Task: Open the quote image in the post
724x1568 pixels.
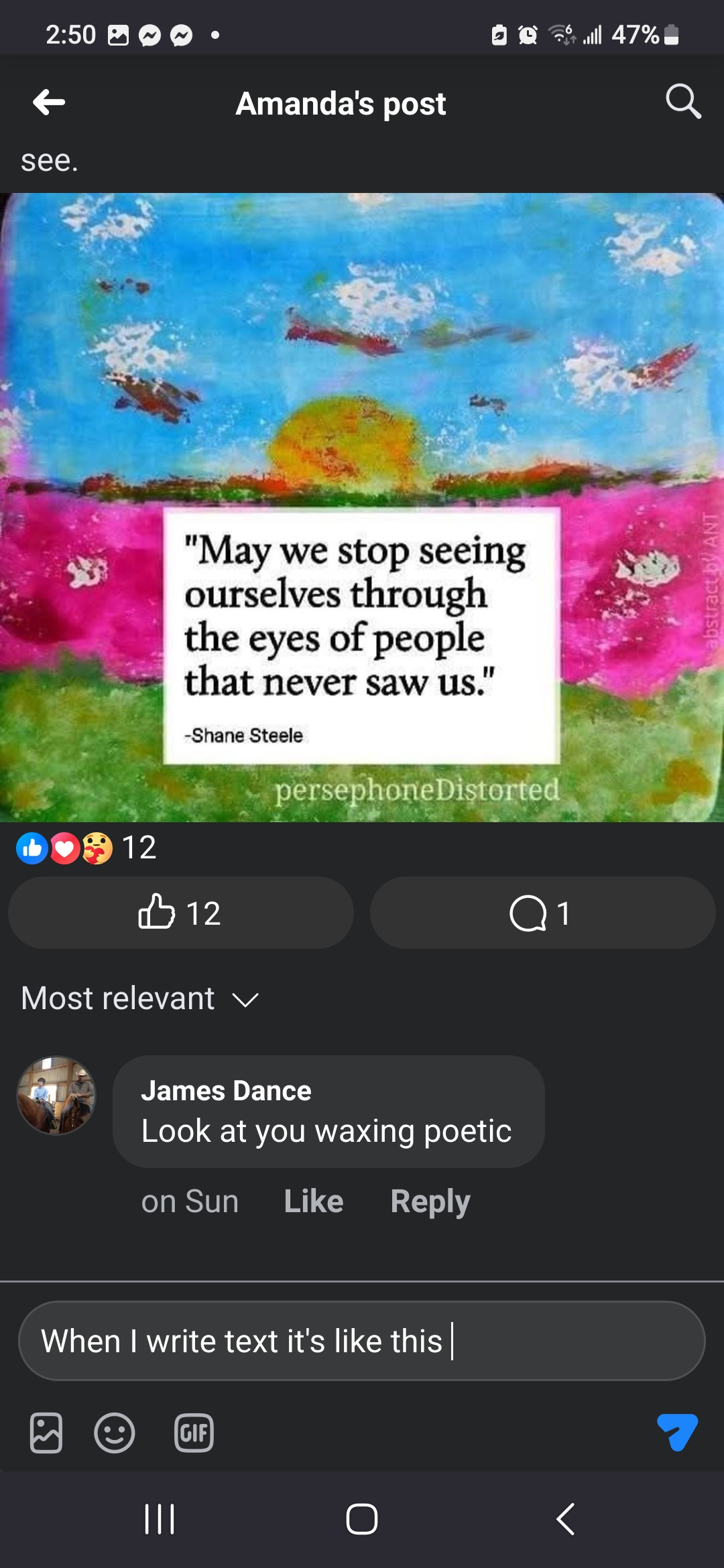Action: (x=362, y=507)
